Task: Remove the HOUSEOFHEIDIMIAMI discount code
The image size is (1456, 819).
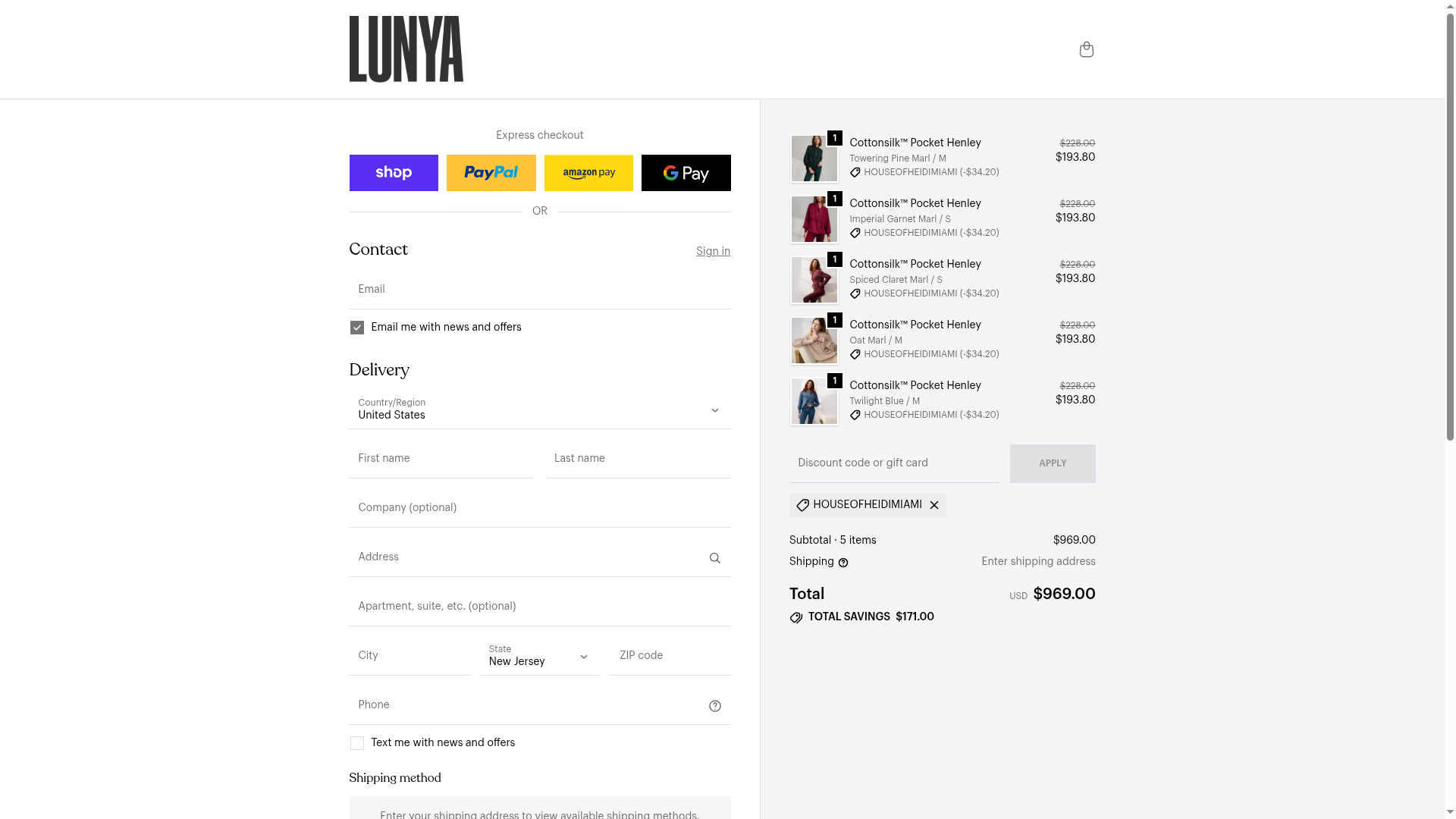Action: [x=934, y=505]
